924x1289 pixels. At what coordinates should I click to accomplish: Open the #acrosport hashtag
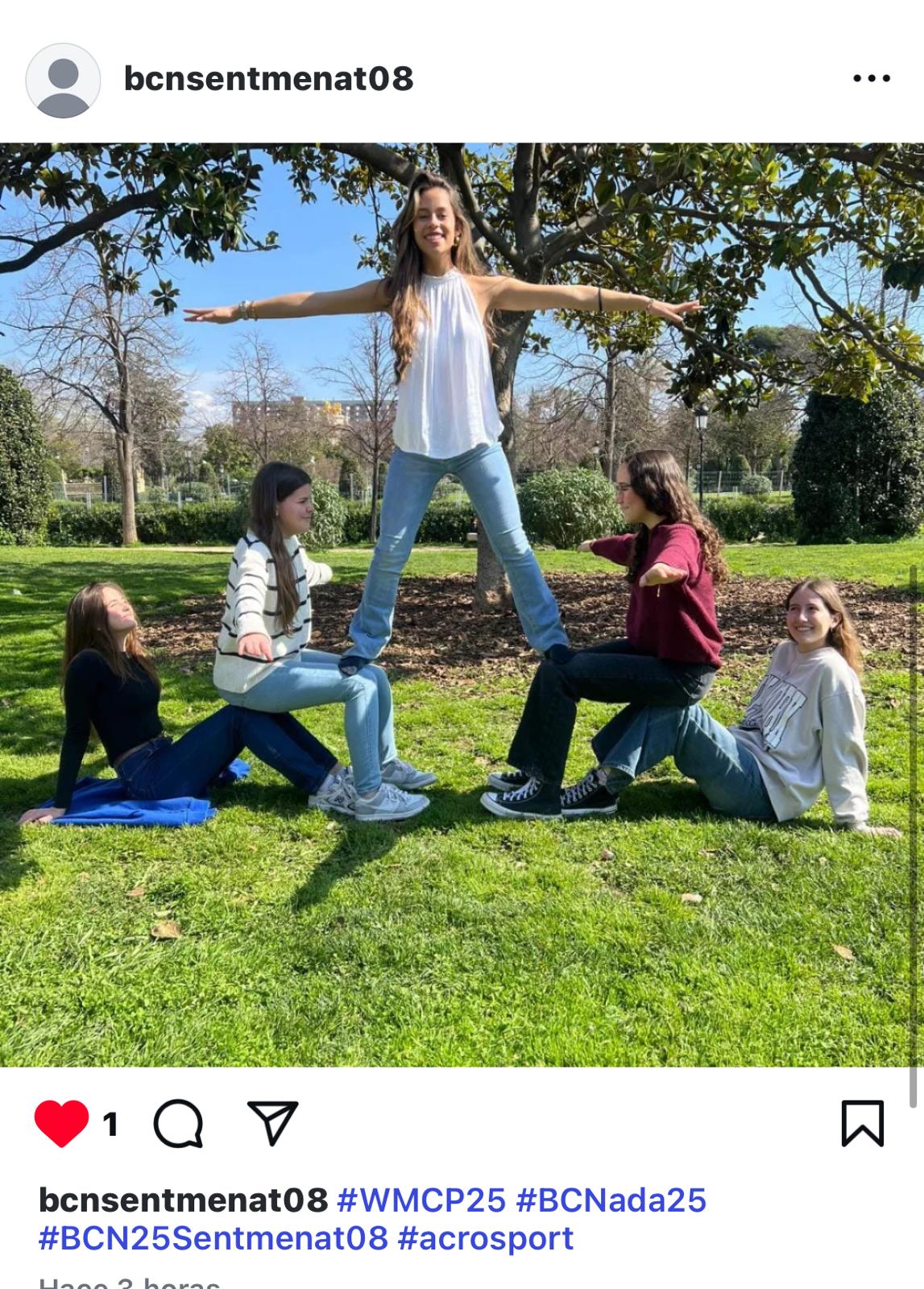[486, 1238]
